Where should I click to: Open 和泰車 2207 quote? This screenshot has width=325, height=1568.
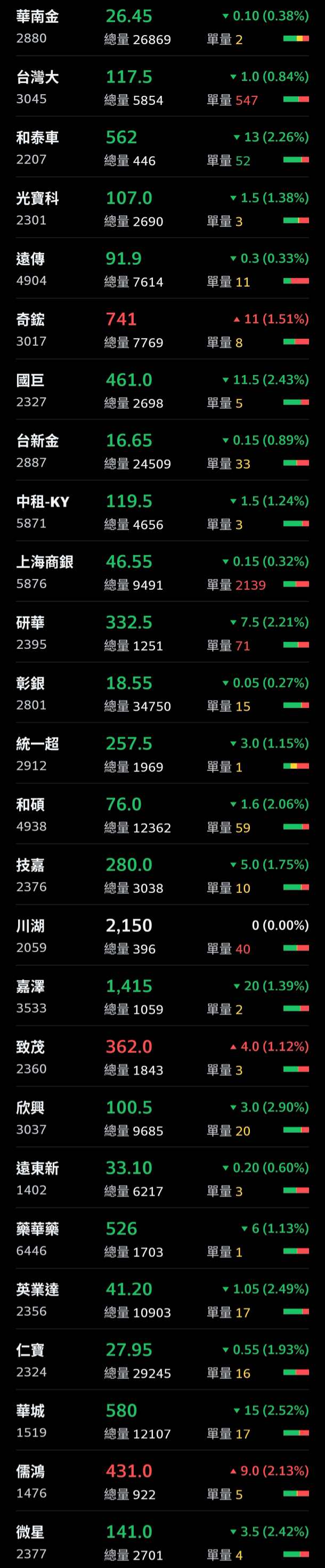pos(162,149)
